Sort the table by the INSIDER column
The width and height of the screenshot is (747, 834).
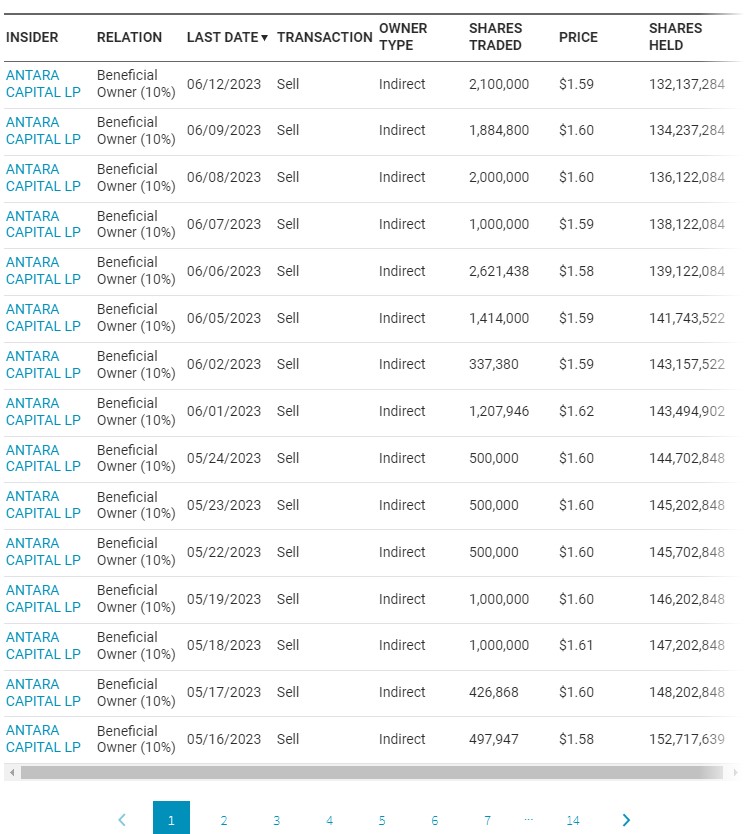pos(34,37)
